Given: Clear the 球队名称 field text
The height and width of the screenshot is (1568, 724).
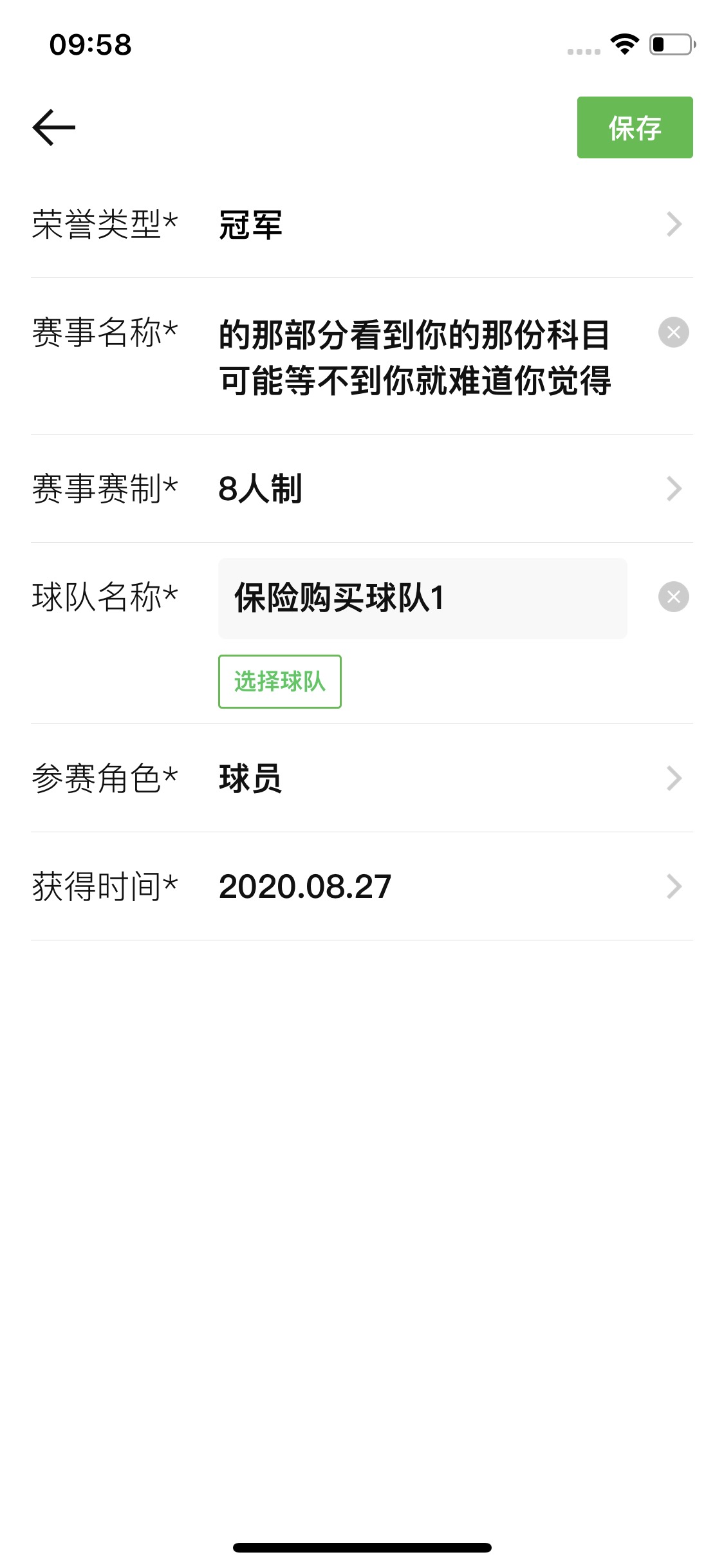Looking at the screenshot, I should tap(673, 597).
